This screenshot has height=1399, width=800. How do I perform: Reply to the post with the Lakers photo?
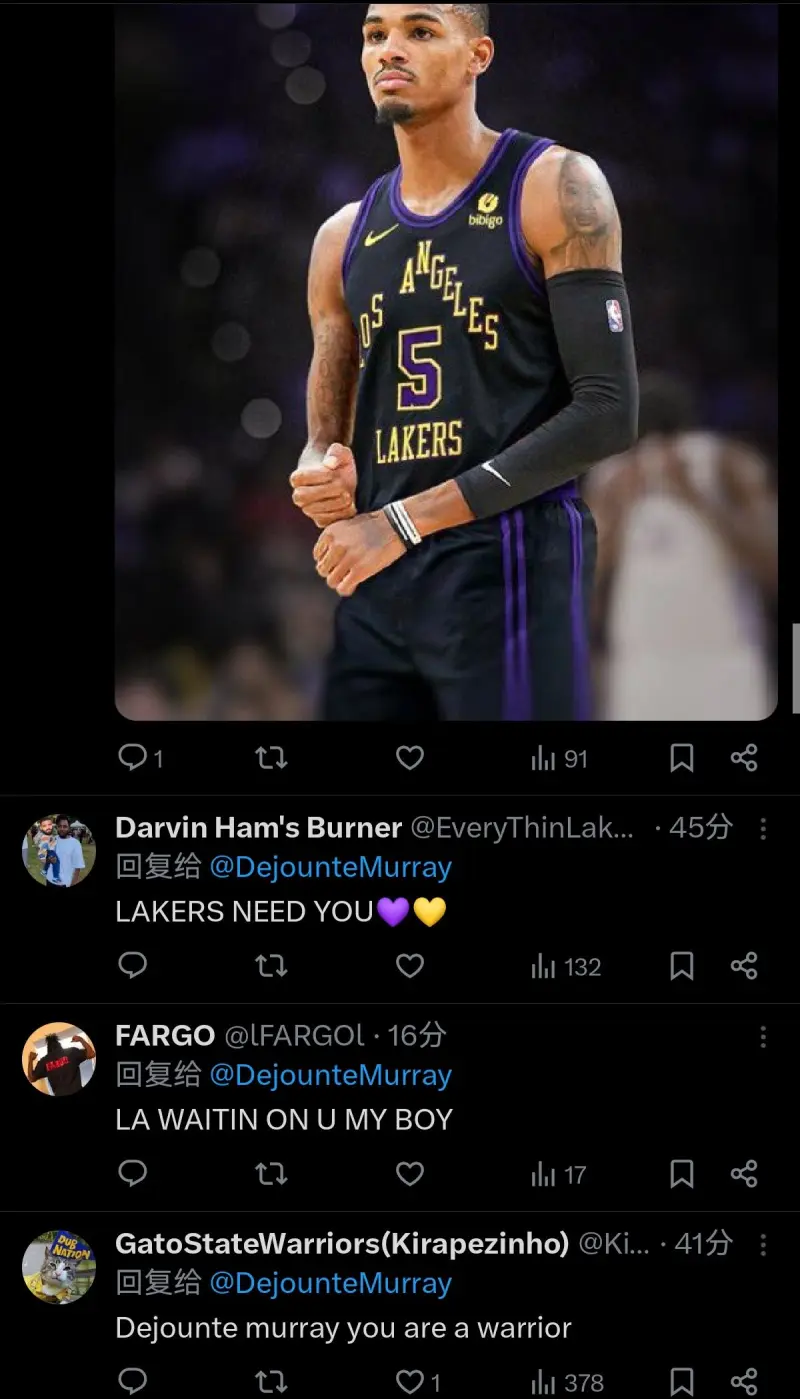click(133, 758)
